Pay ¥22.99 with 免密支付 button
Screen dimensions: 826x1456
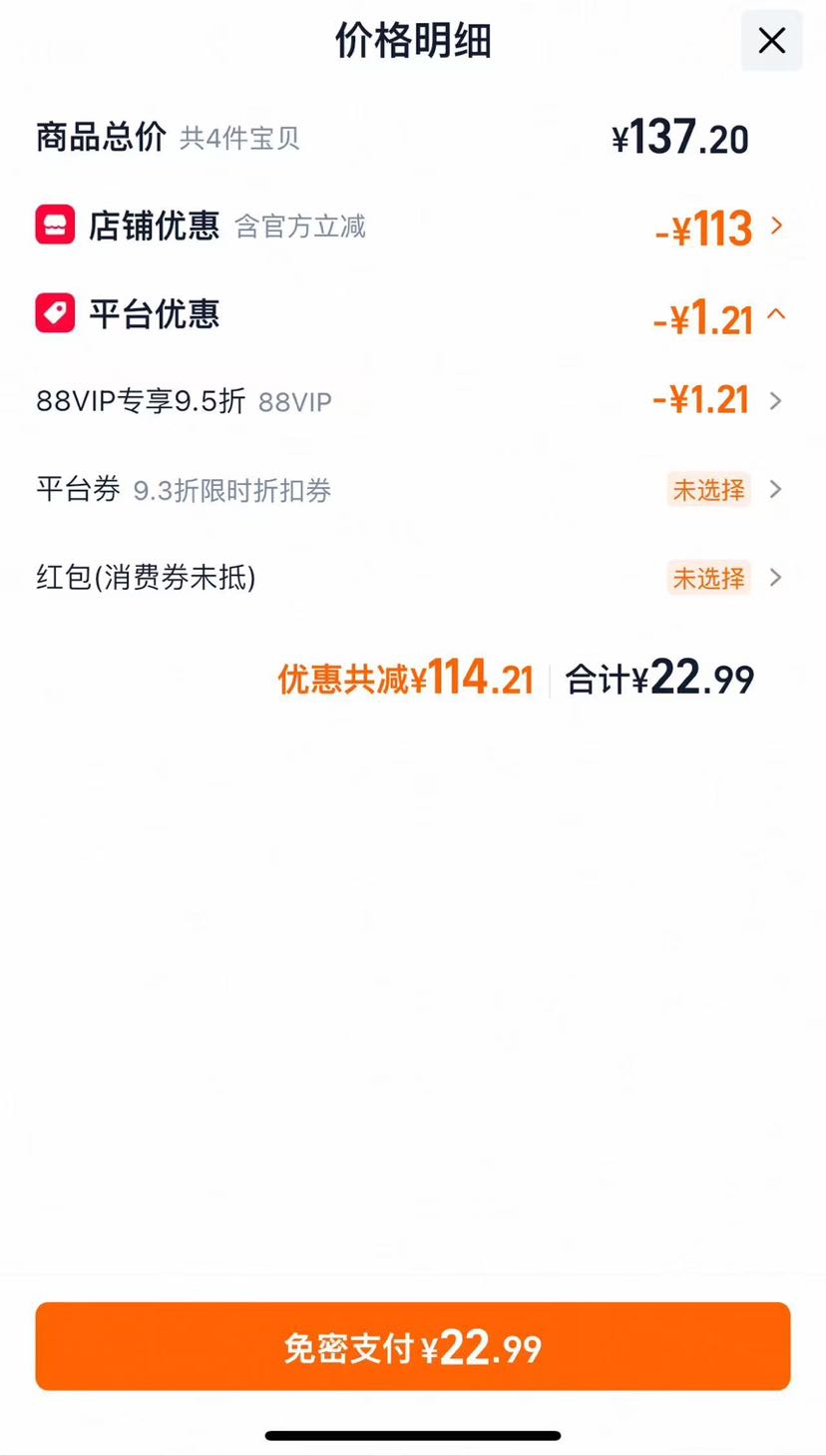pyautogui.click(x=413, y=1346)
